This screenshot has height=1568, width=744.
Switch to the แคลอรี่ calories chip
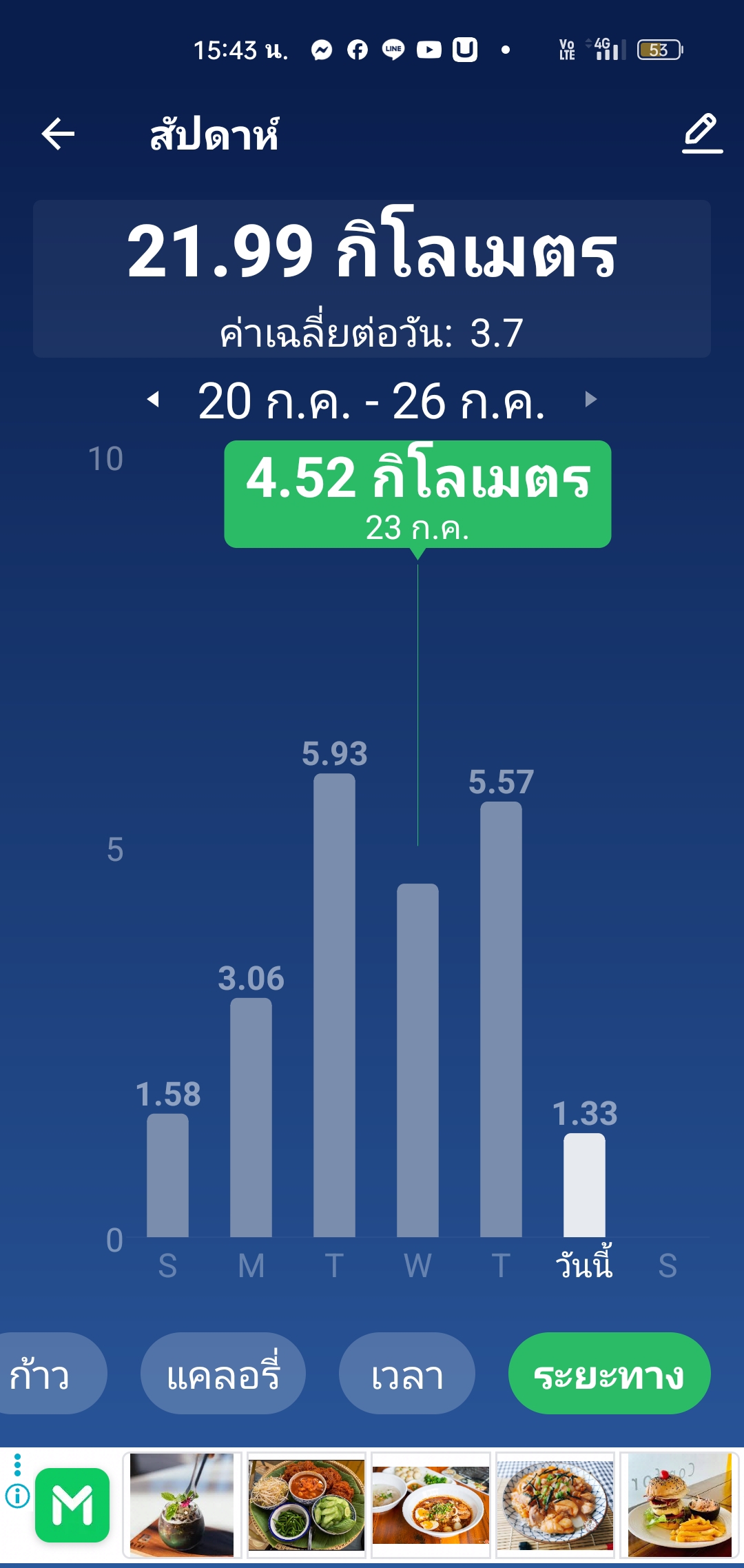223,1374
